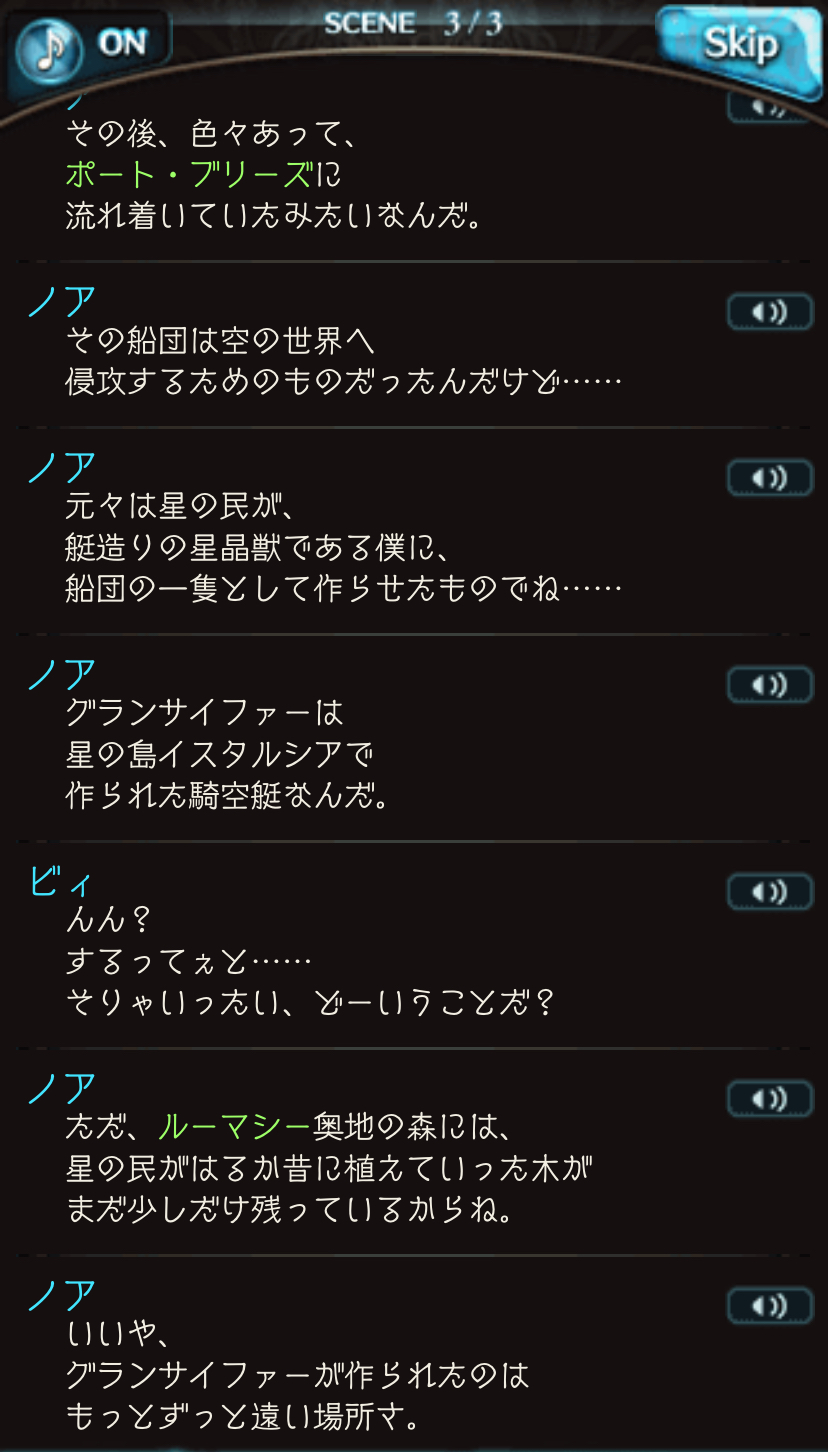Toggle the music ON sound button
The height and width of the screenshot is (1452, 828).
click(88, 46)
